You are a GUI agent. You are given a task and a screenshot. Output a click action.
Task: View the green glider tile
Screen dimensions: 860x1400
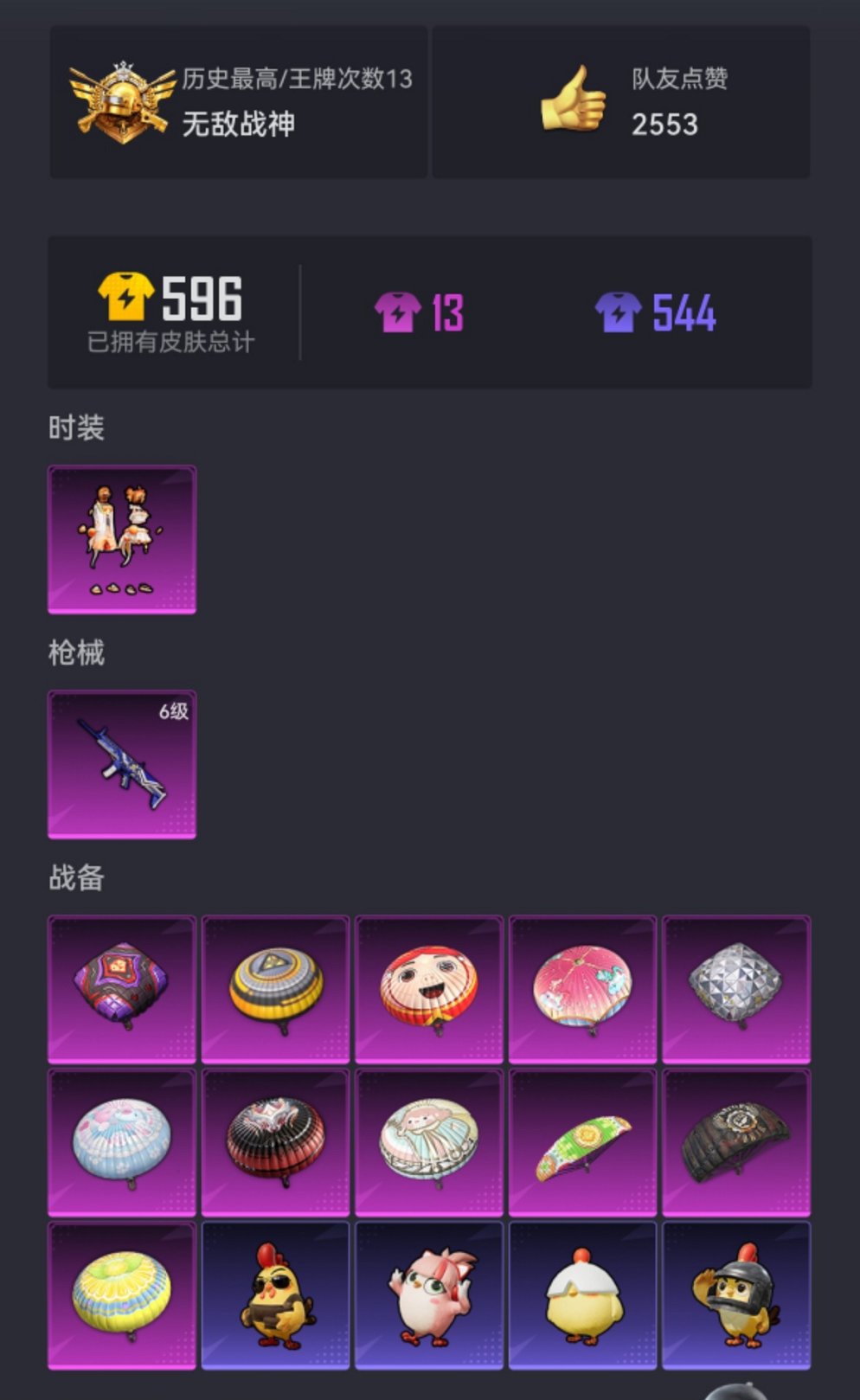tap(582, 1142)
